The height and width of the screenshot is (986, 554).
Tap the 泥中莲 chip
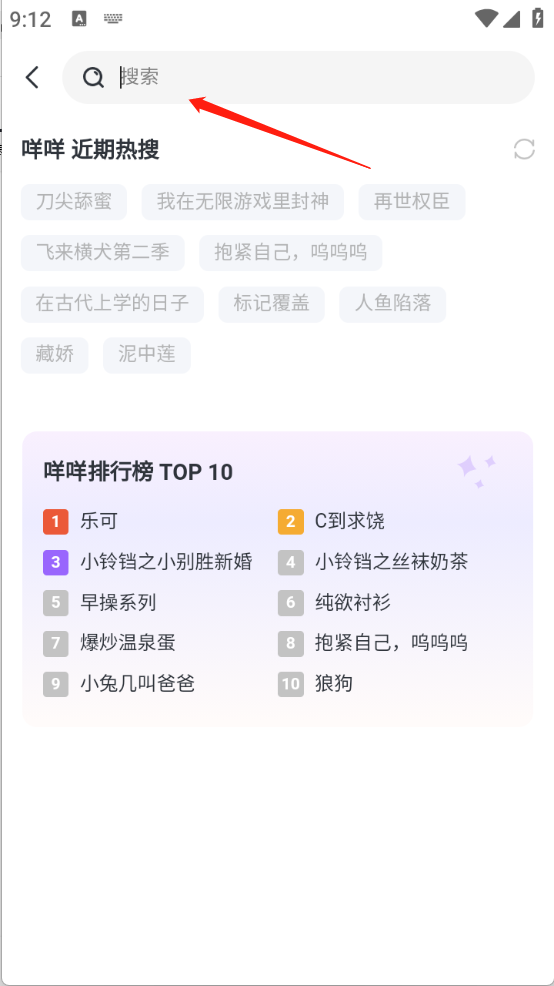147,355
